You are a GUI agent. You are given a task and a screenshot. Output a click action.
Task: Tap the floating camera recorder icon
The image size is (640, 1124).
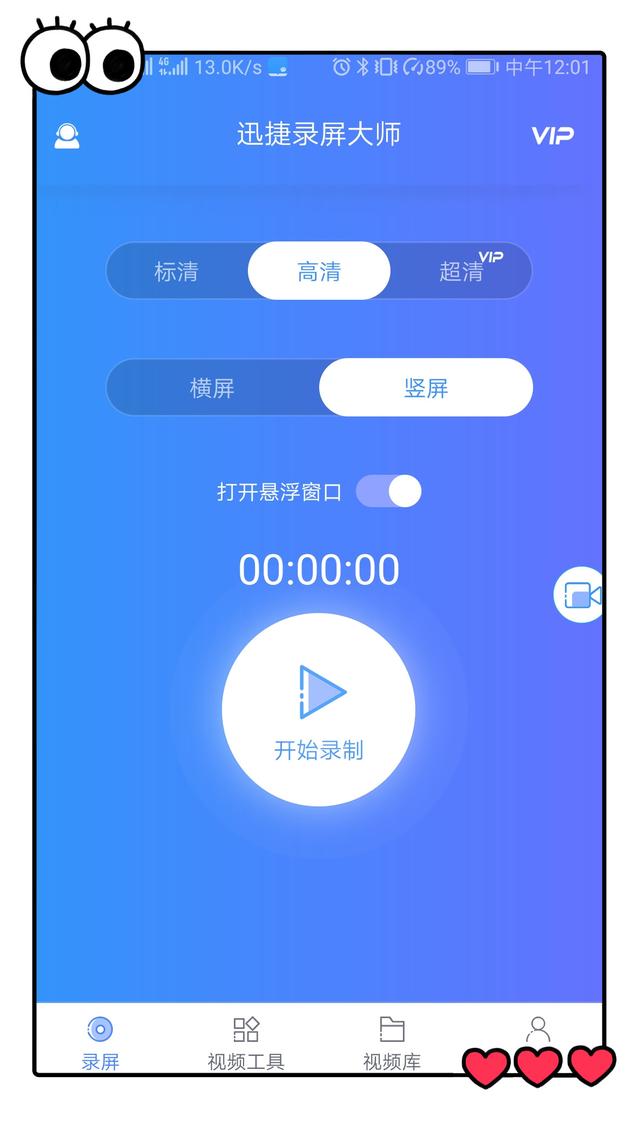[x=578, y=594]
